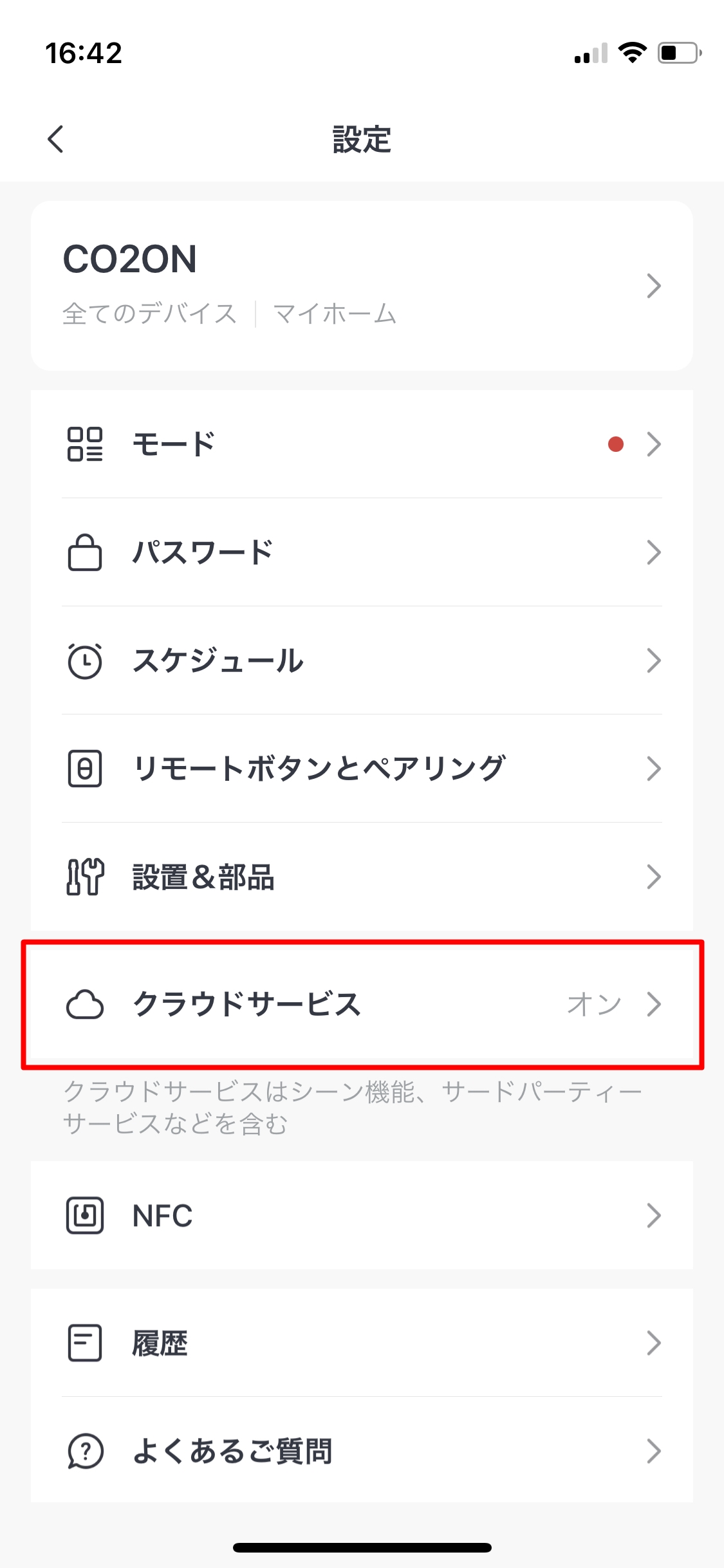
Task: Click the パスワード lock icon
Action: (x=85, y=552)
